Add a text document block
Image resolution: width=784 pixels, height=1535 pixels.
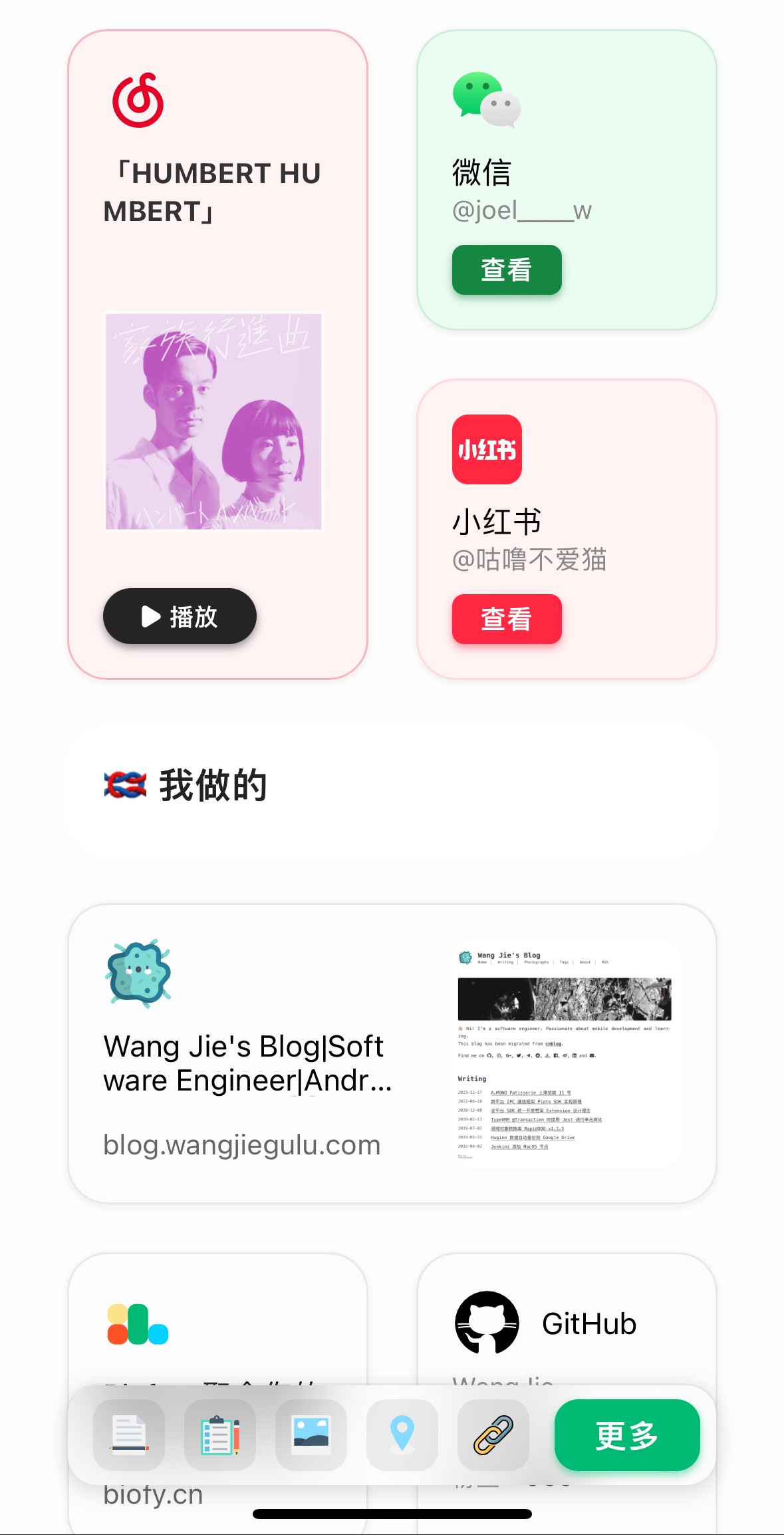click(x=129, y=1435)
